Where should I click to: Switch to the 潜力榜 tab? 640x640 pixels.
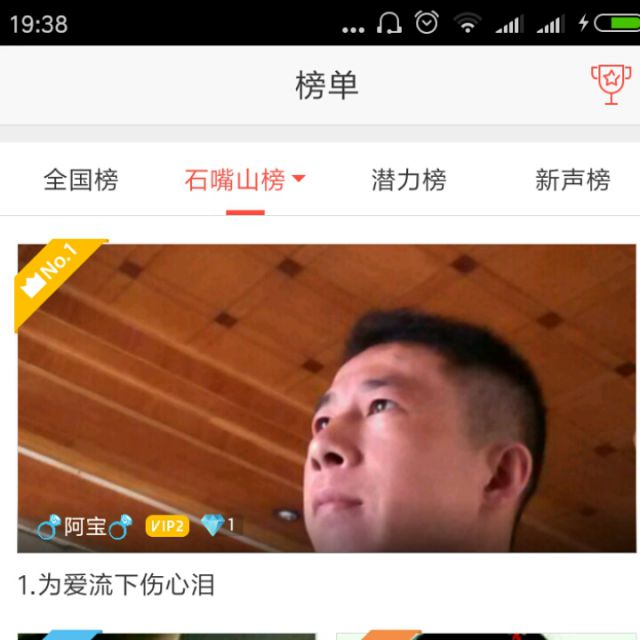pos(408,180)
